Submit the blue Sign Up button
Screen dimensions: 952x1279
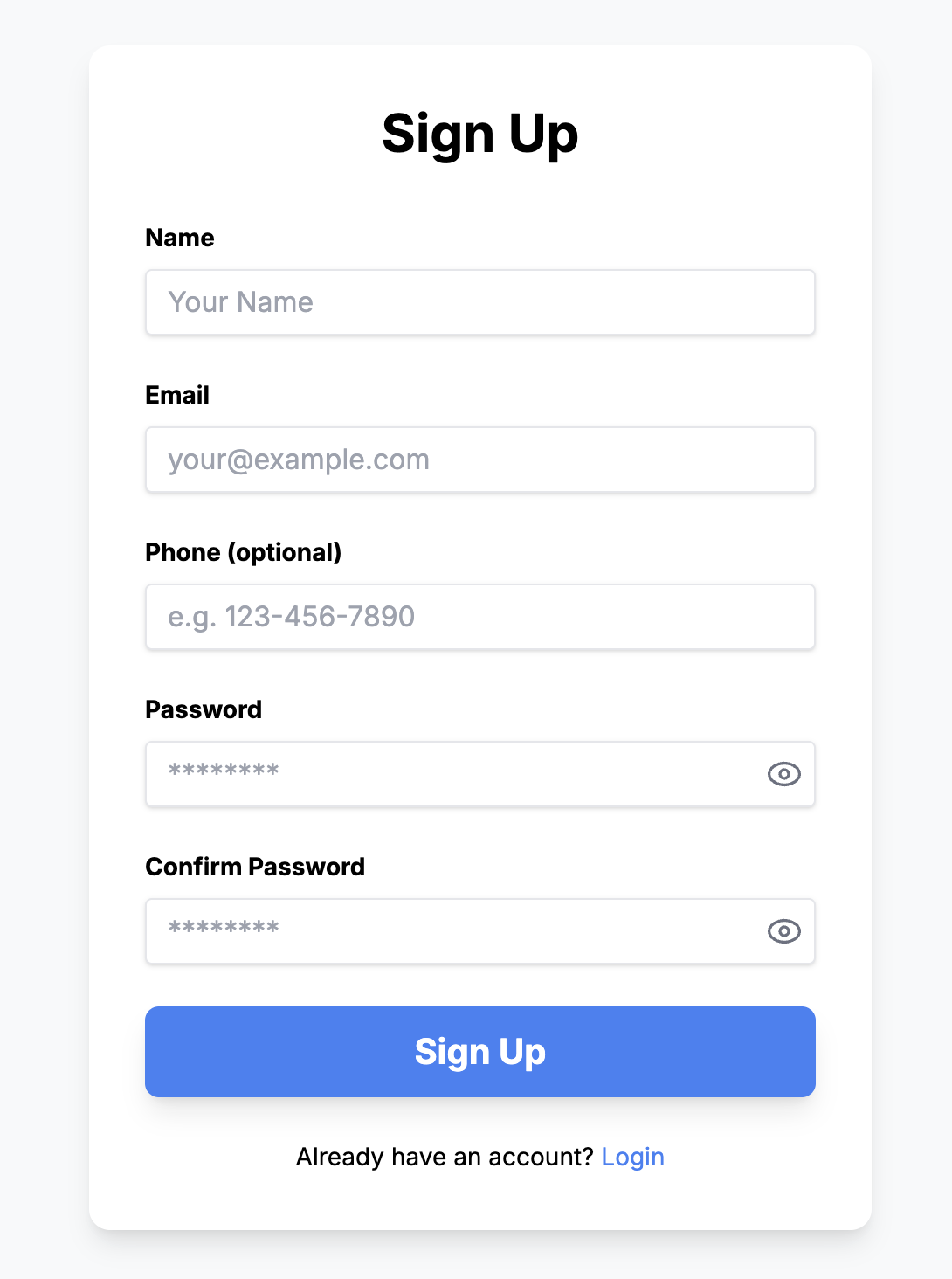click(x=479, y=1052)
